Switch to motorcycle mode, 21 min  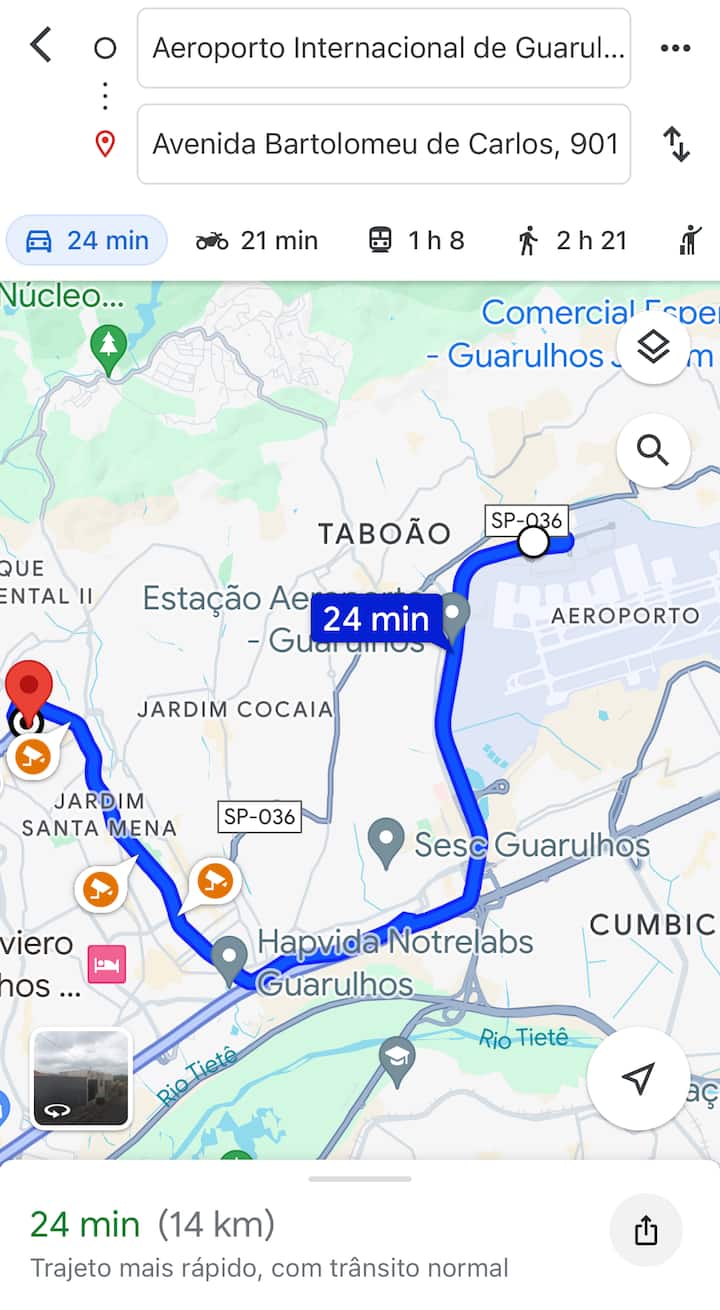tap(256, 240)
